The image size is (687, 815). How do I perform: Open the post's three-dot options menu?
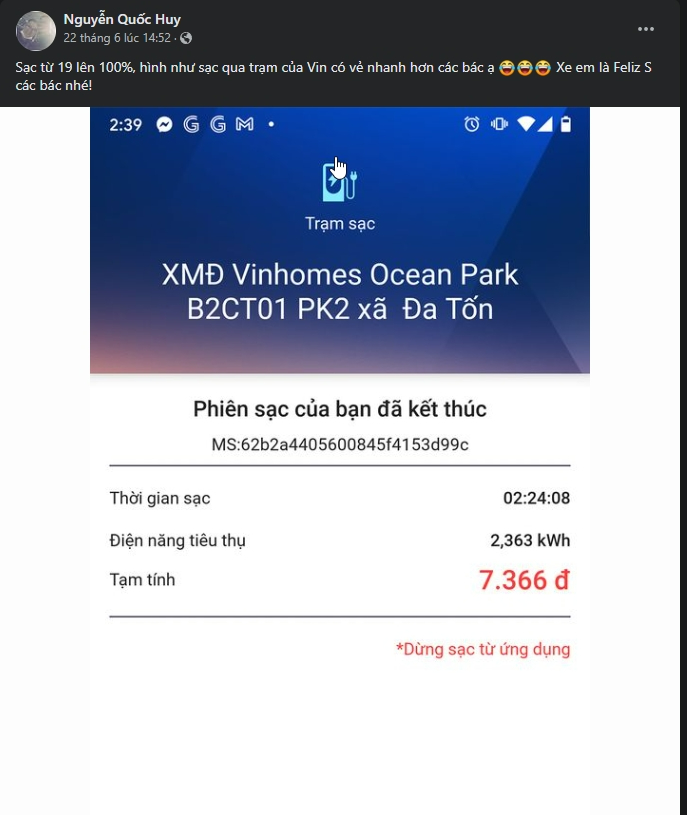[x=646, y=29]
